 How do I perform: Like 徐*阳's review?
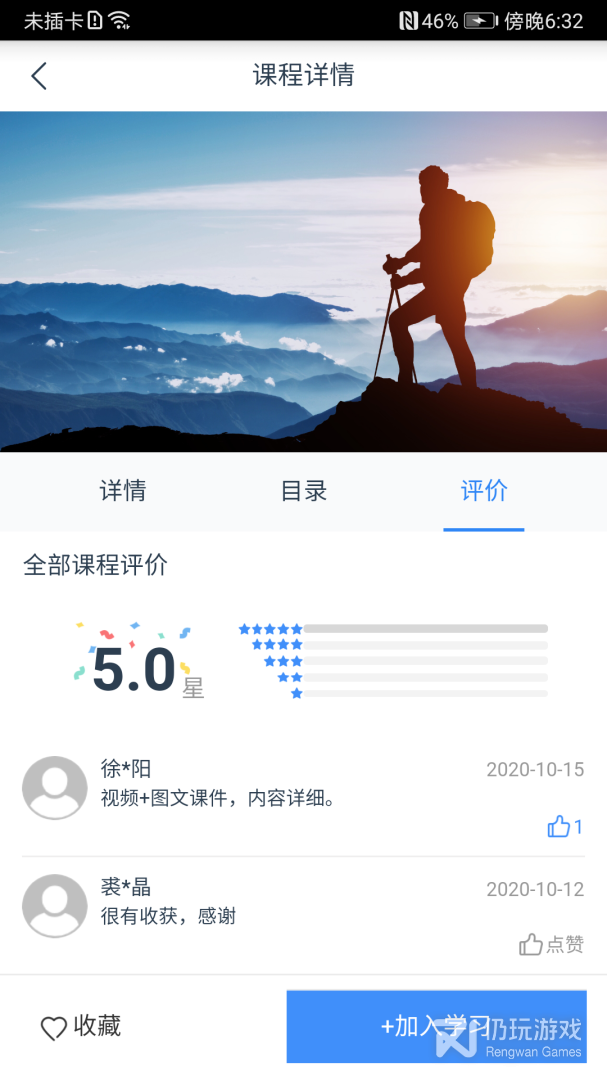point(564,827)
